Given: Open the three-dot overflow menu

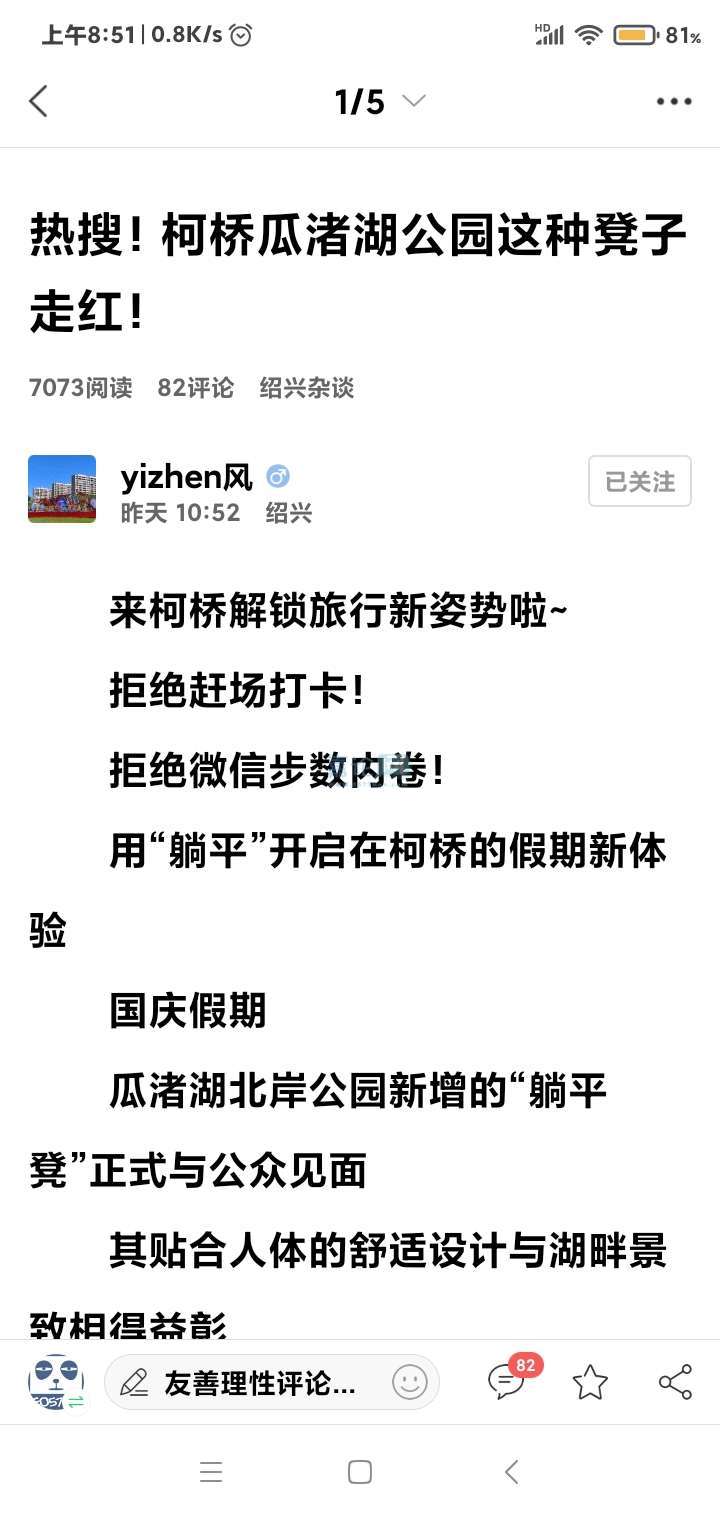Looking at the screenshot, I should (x=674, y=101).
